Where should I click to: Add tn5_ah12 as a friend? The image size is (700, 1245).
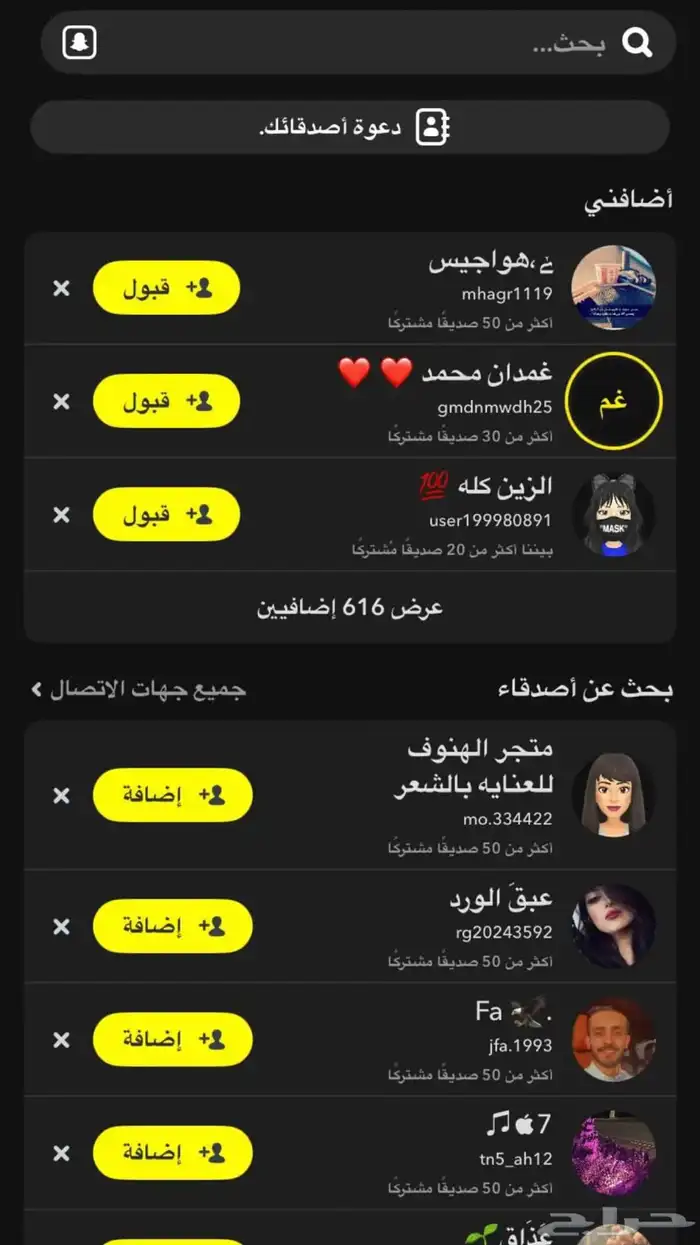(x=172, y=1153)
